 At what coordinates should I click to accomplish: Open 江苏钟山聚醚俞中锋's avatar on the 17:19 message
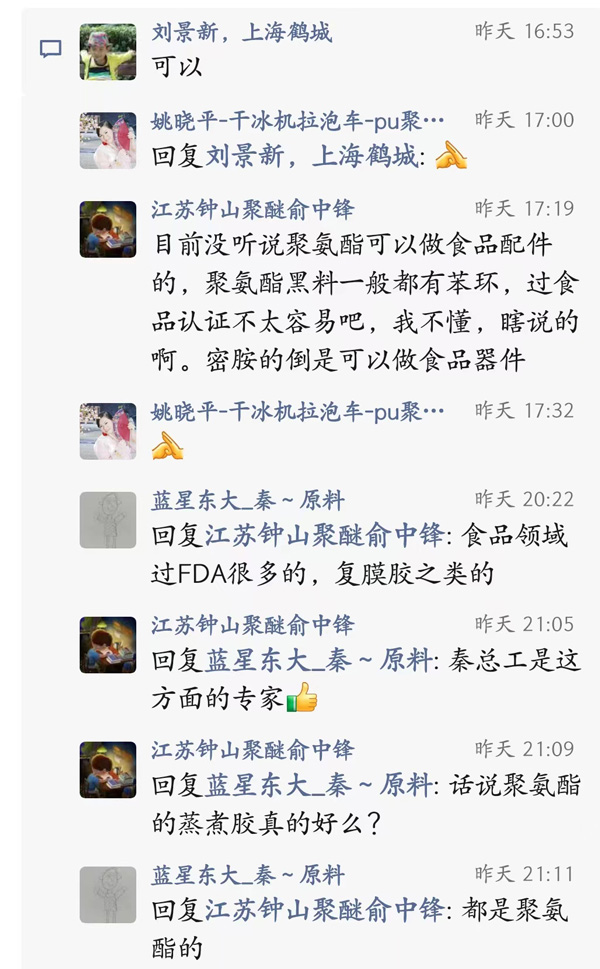[x=108, y=230]
